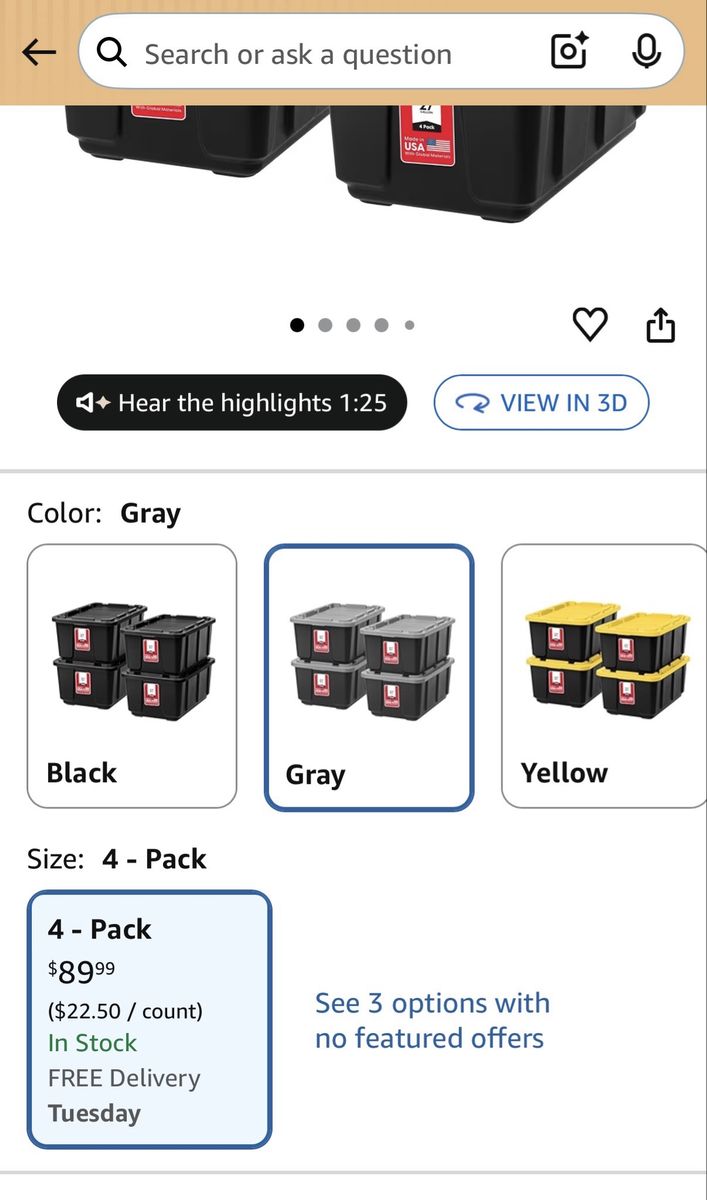
Task: Add item to wishlist via the heart icon
Action: click(590, 324)
